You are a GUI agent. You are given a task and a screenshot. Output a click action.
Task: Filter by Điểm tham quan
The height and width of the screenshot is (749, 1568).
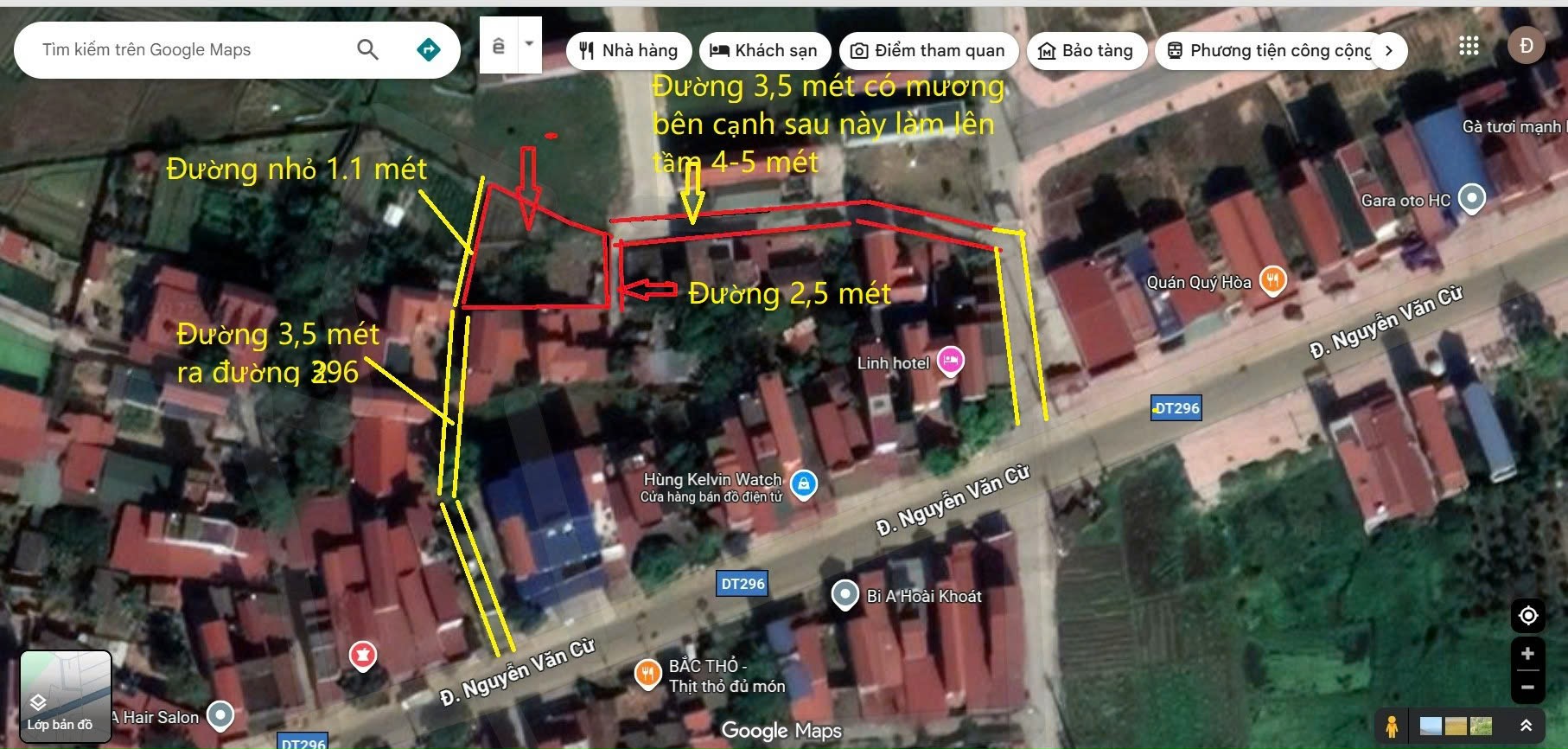coord(928,51)
